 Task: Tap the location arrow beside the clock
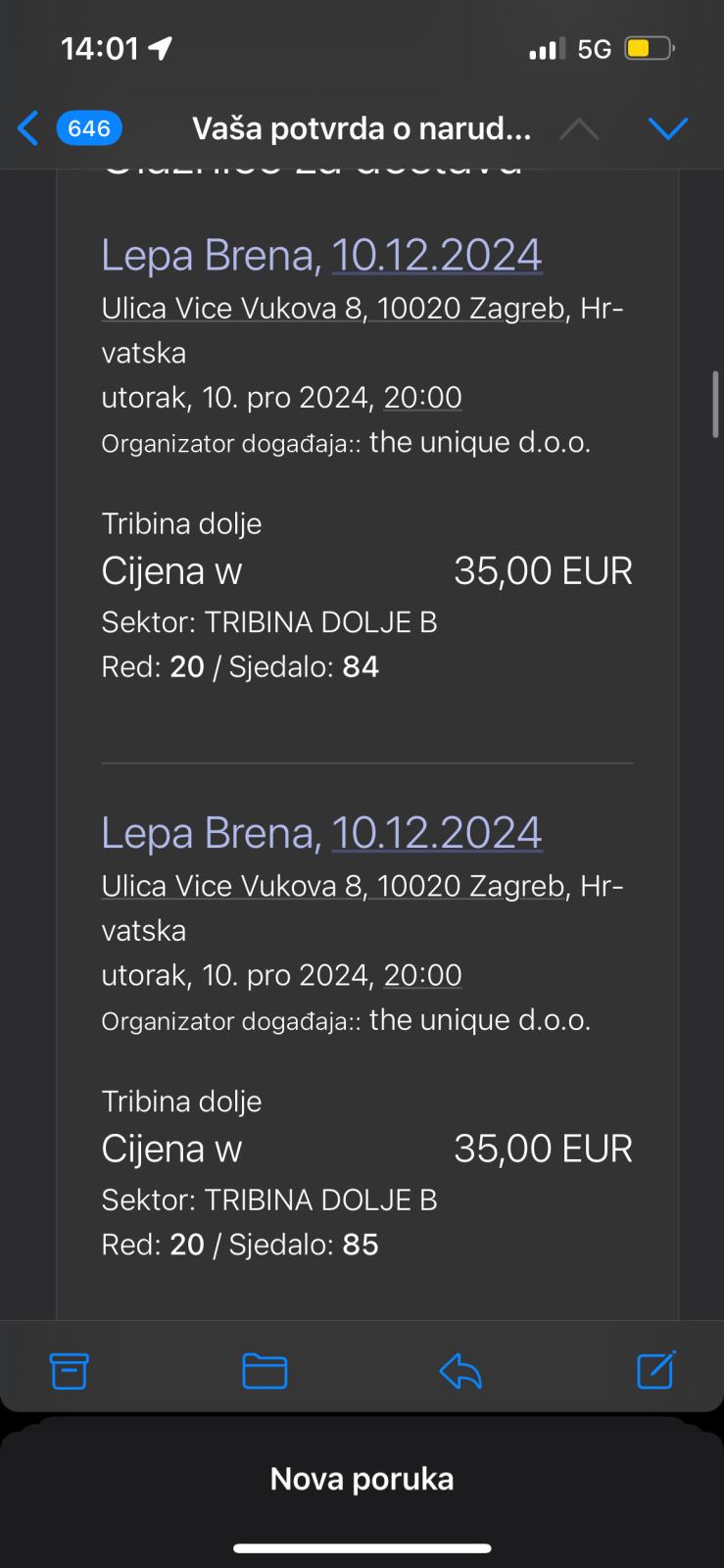coord(160,44)
